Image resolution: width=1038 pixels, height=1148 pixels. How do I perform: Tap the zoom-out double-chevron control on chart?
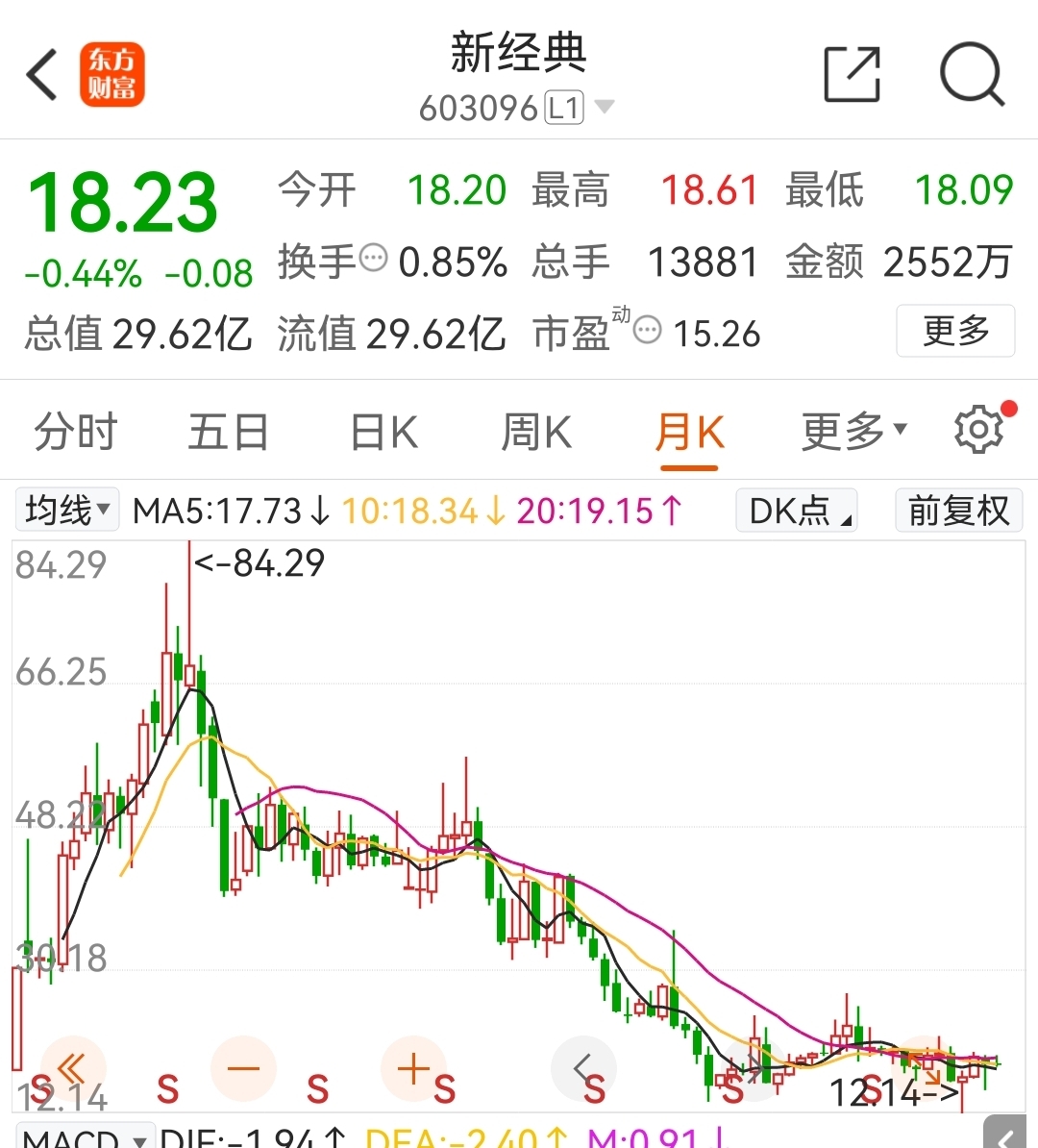click(x=72, y=1069)
